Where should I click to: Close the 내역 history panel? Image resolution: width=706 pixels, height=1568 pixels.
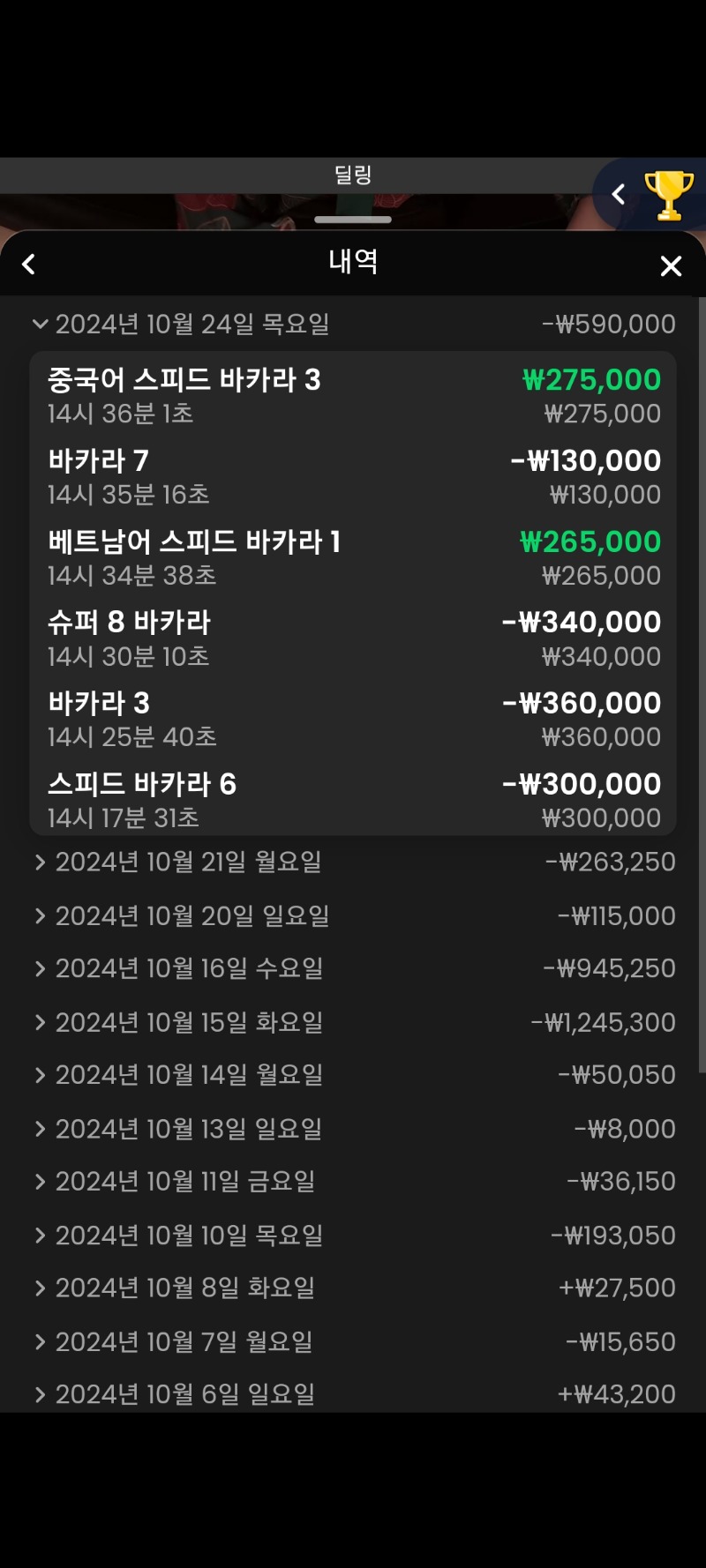[671, 265]
